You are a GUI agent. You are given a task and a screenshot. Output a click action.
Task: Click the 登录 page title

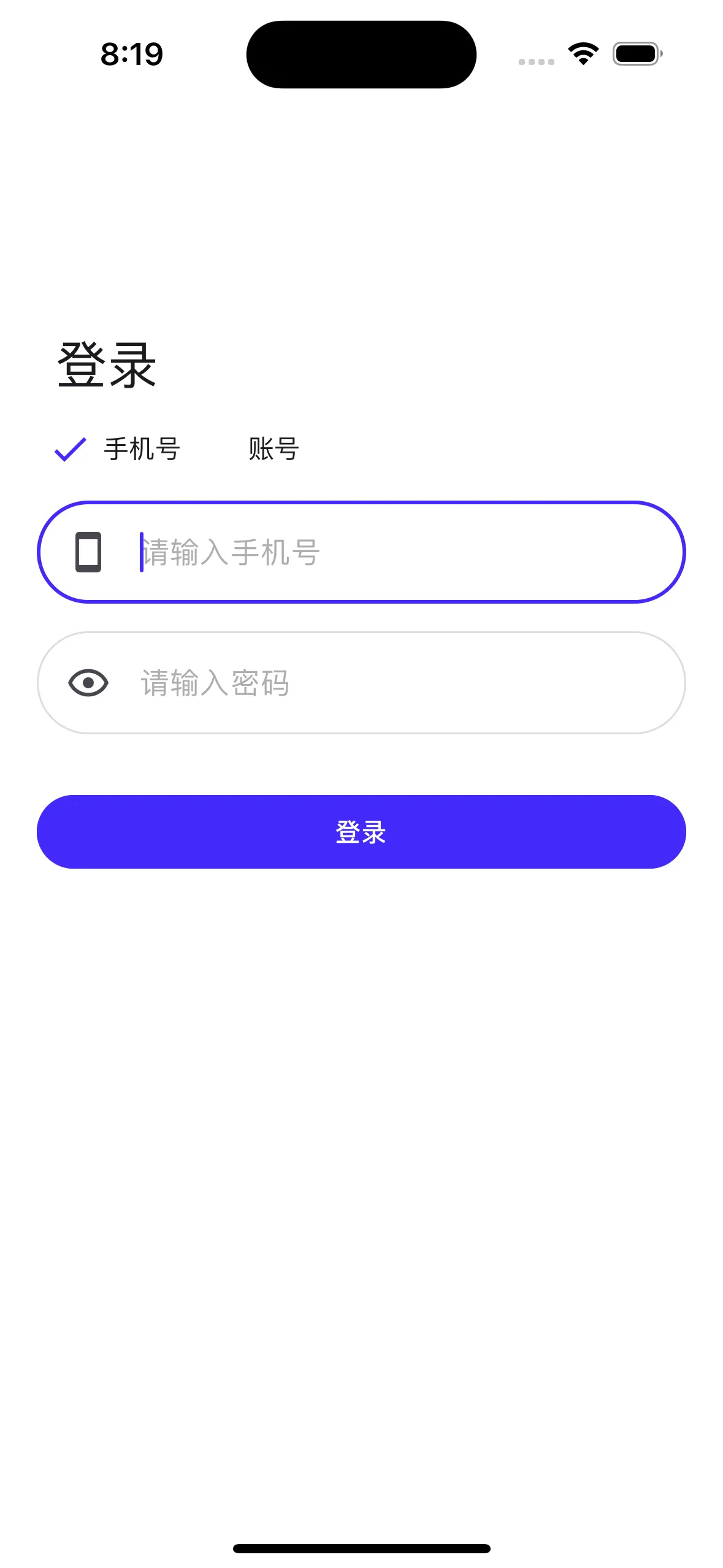tap(105, 364)
